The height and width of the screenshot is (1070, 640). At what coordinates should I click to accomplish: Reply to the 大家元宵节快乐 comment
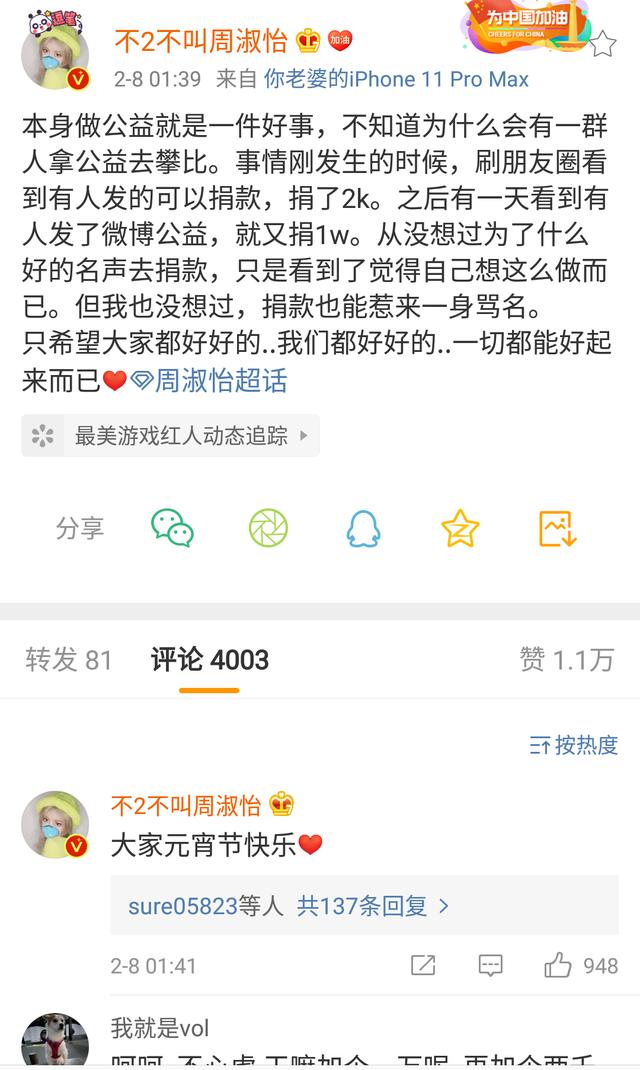coord(491,965)
